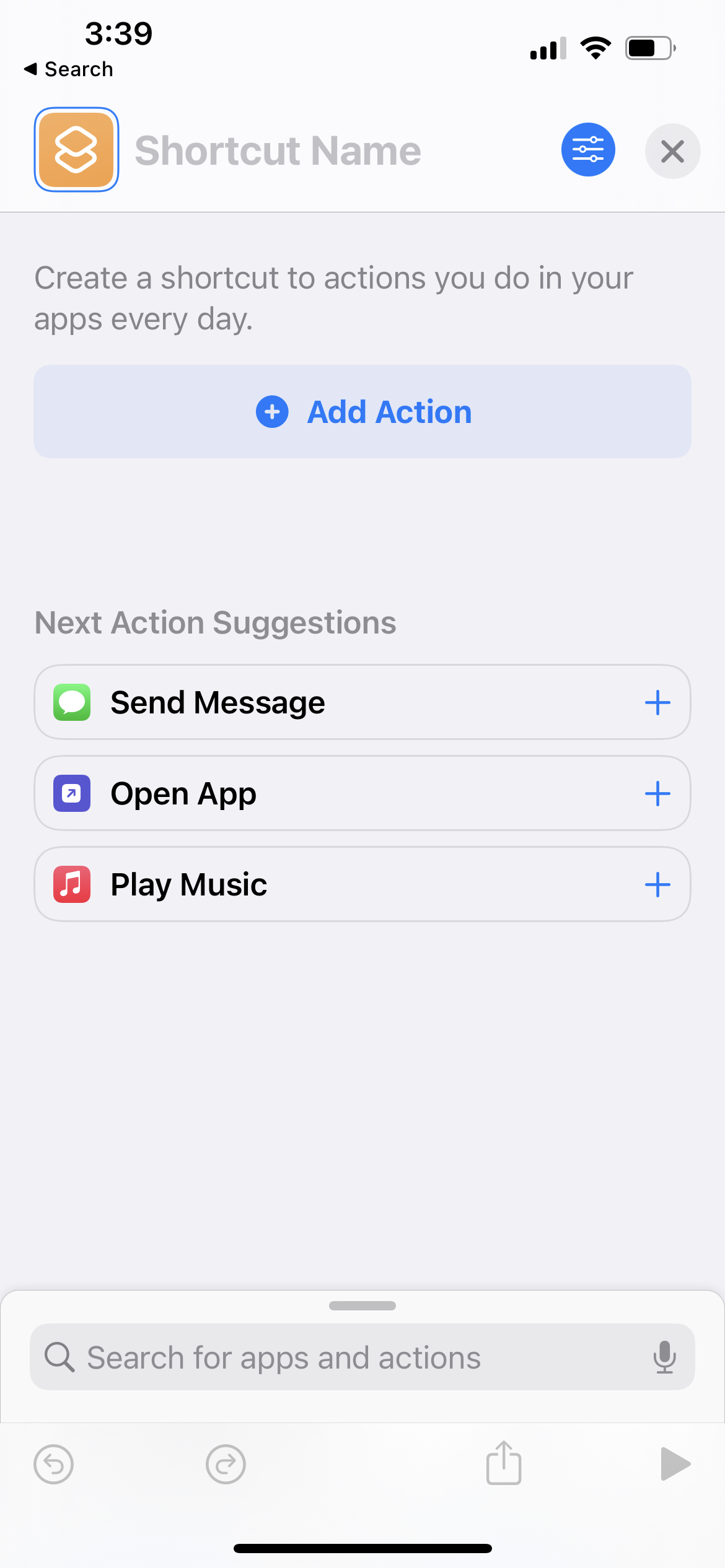
Task: Add the Open App suggestion
Action: (x=657, y=794)
